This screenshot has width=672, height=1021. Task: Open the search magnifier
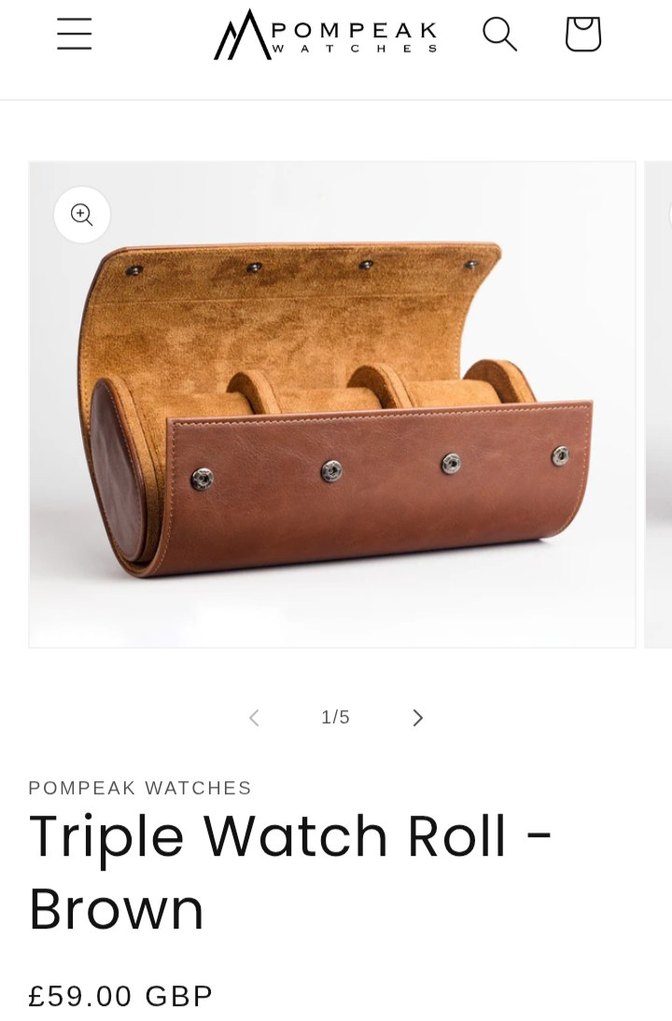(x=499, y=34)
